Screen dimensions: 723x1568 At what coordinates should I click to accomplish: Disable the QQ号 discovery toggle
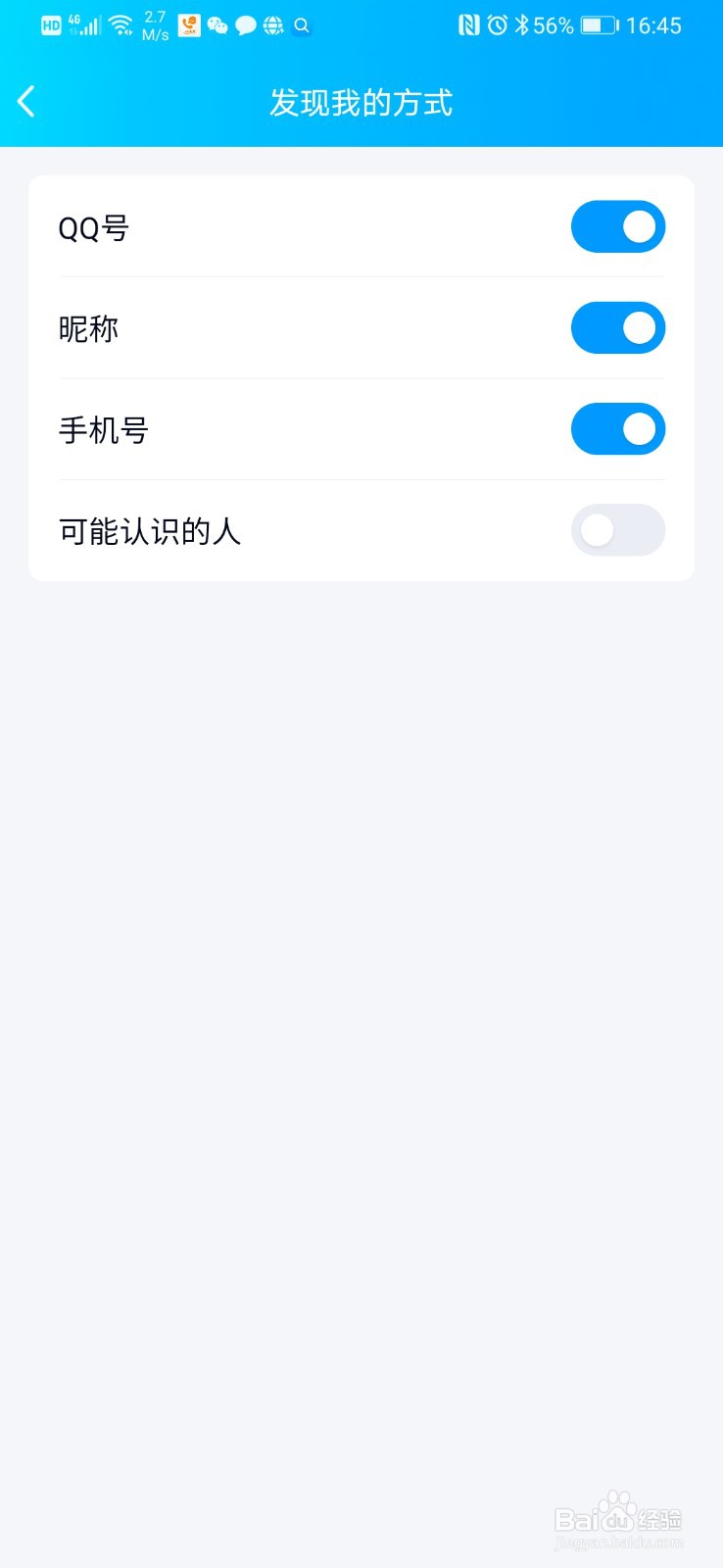click(618, 226)
